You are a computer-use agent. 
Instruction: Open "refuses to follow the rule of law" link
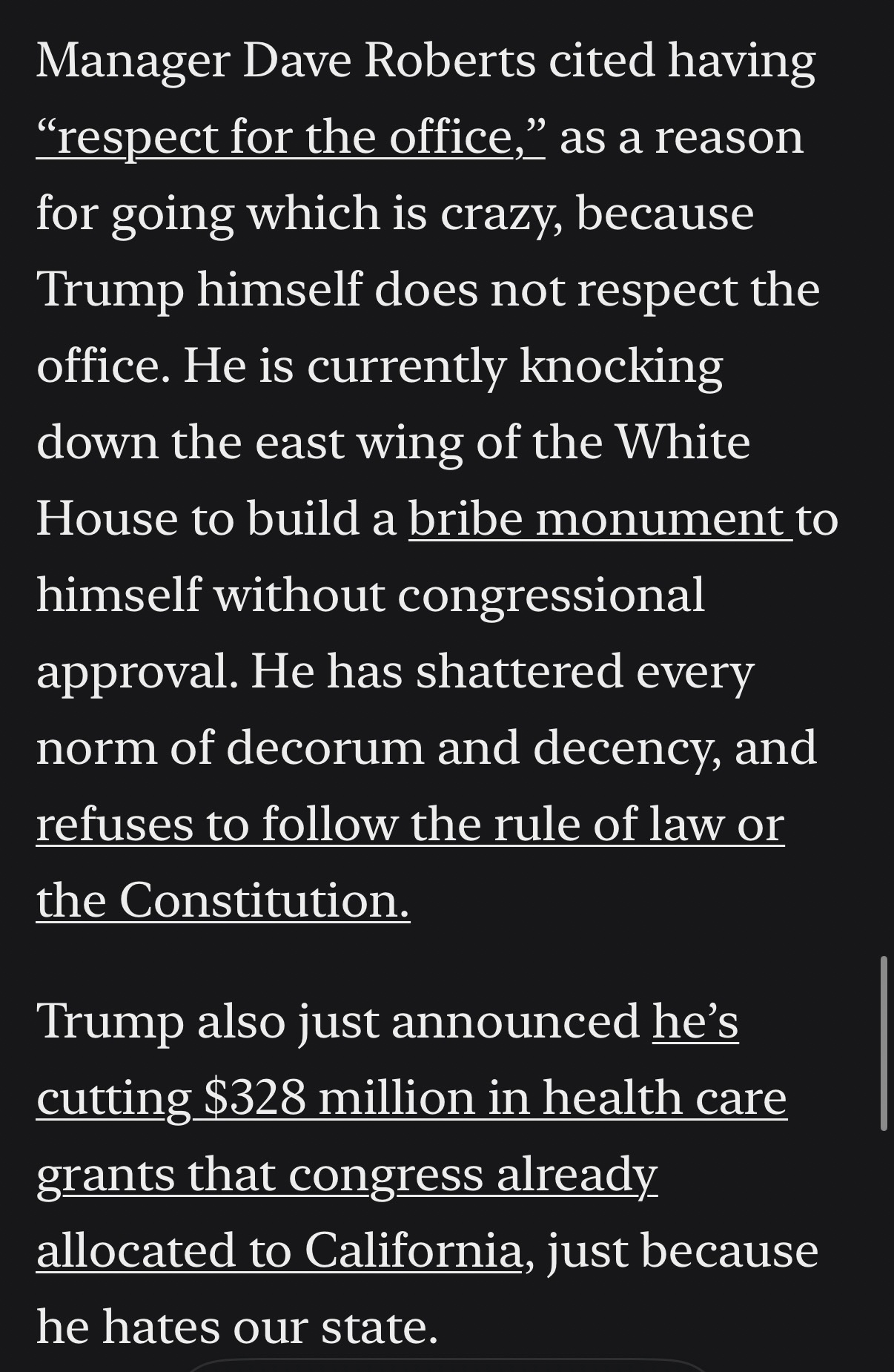coord(409,824)
